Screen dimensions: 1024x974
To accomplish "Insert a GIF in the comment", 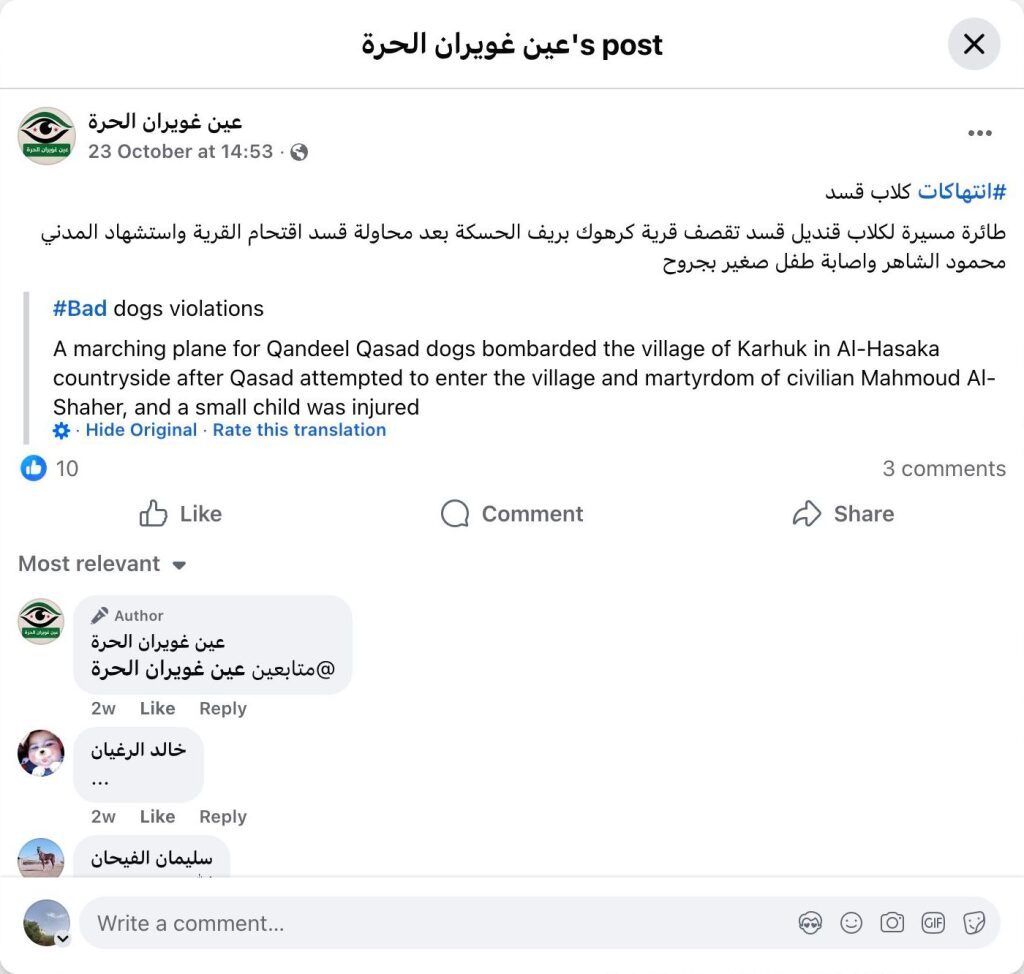I will coord(933,923).
